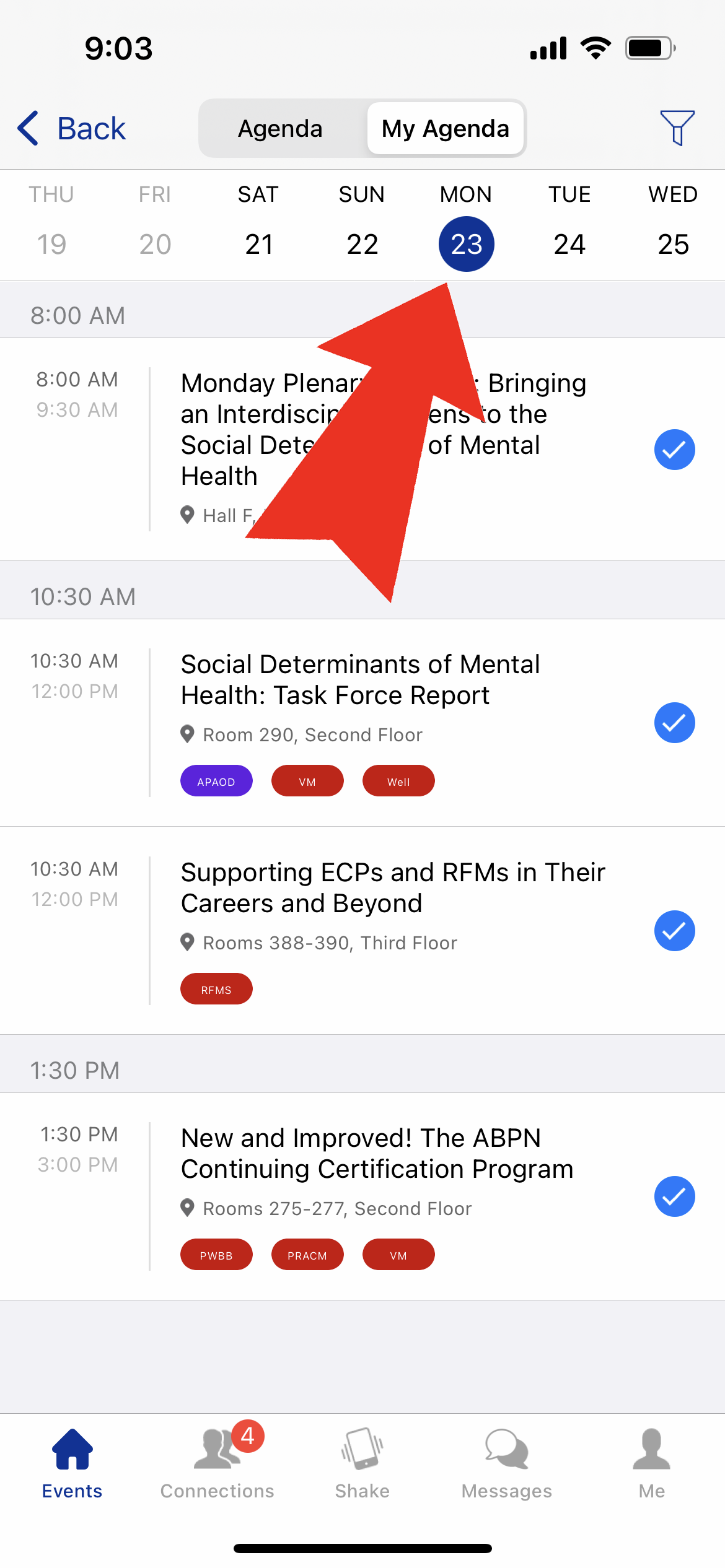Open Social Determinants Task Force Report session
This screenshot has height=1568, width=725.
362,723
